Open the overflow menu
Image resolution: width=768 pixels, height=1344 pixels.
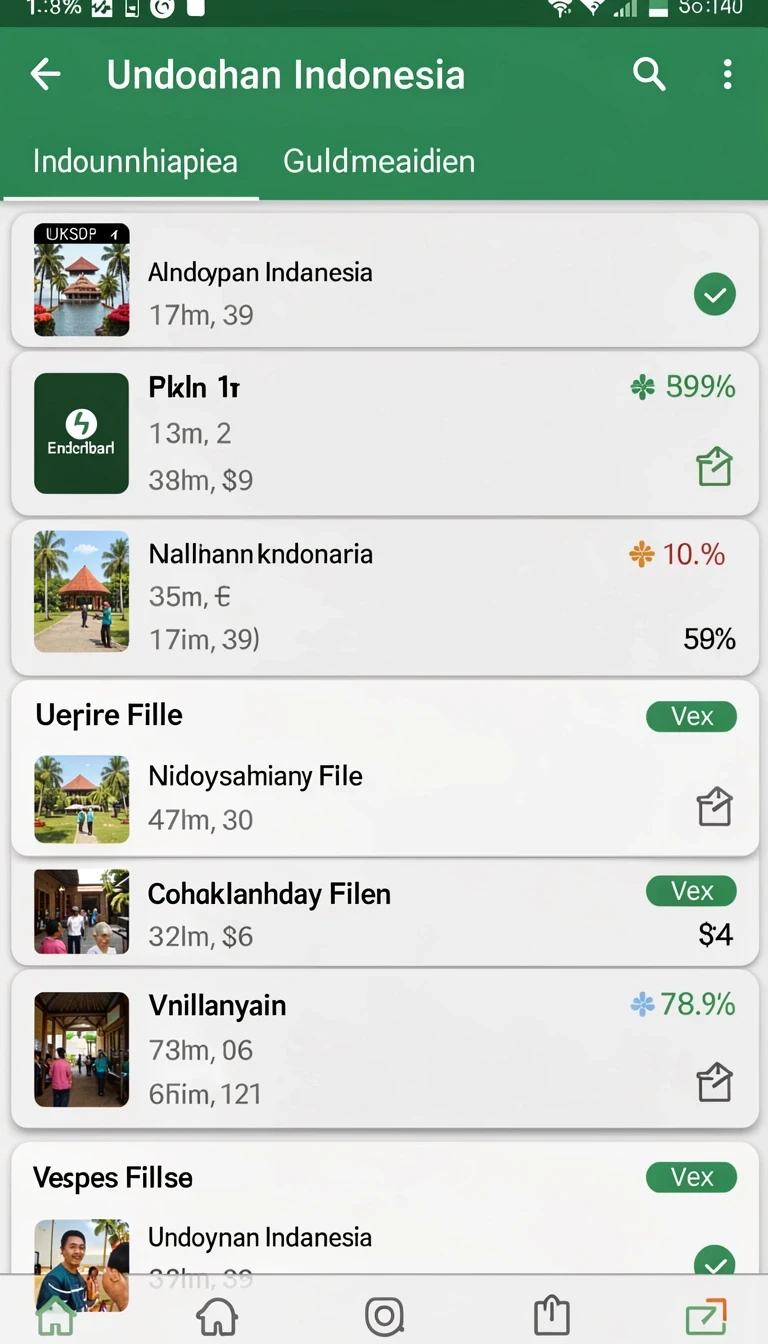click(727, 74)
